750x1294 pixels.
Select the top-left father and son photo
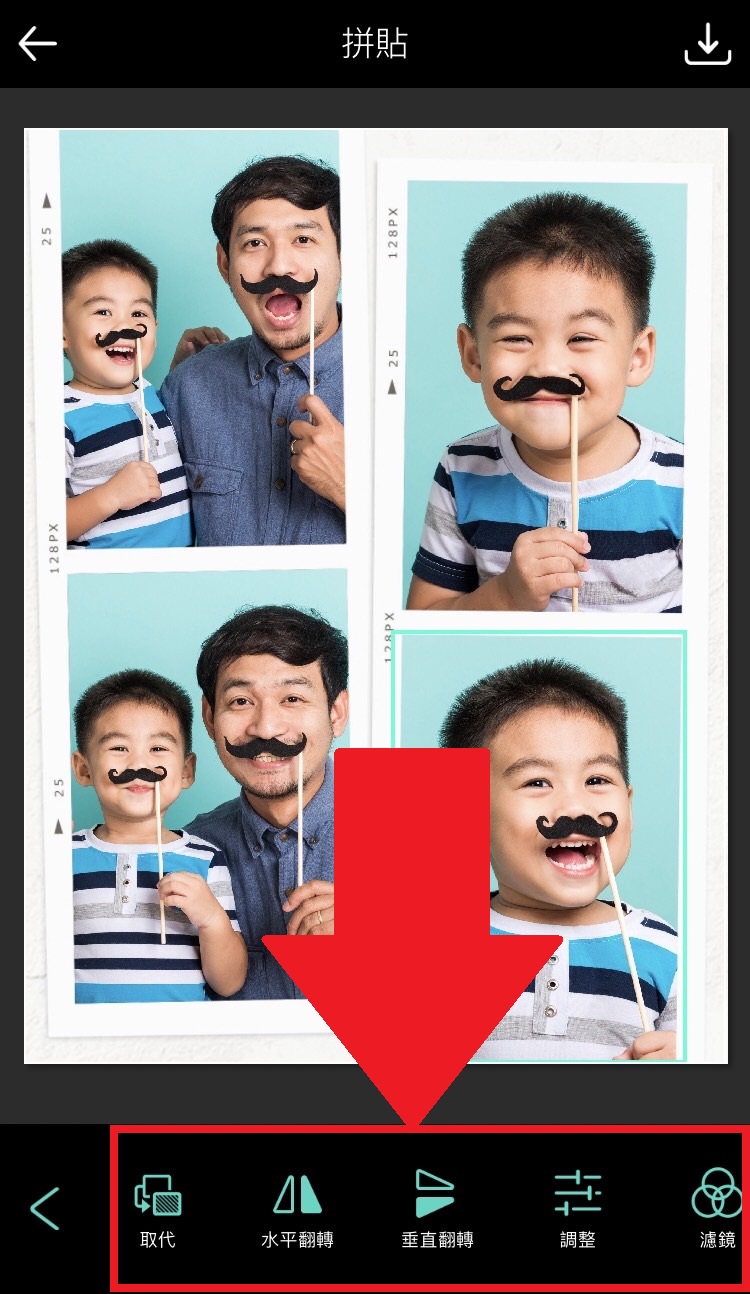click(203, 340)
